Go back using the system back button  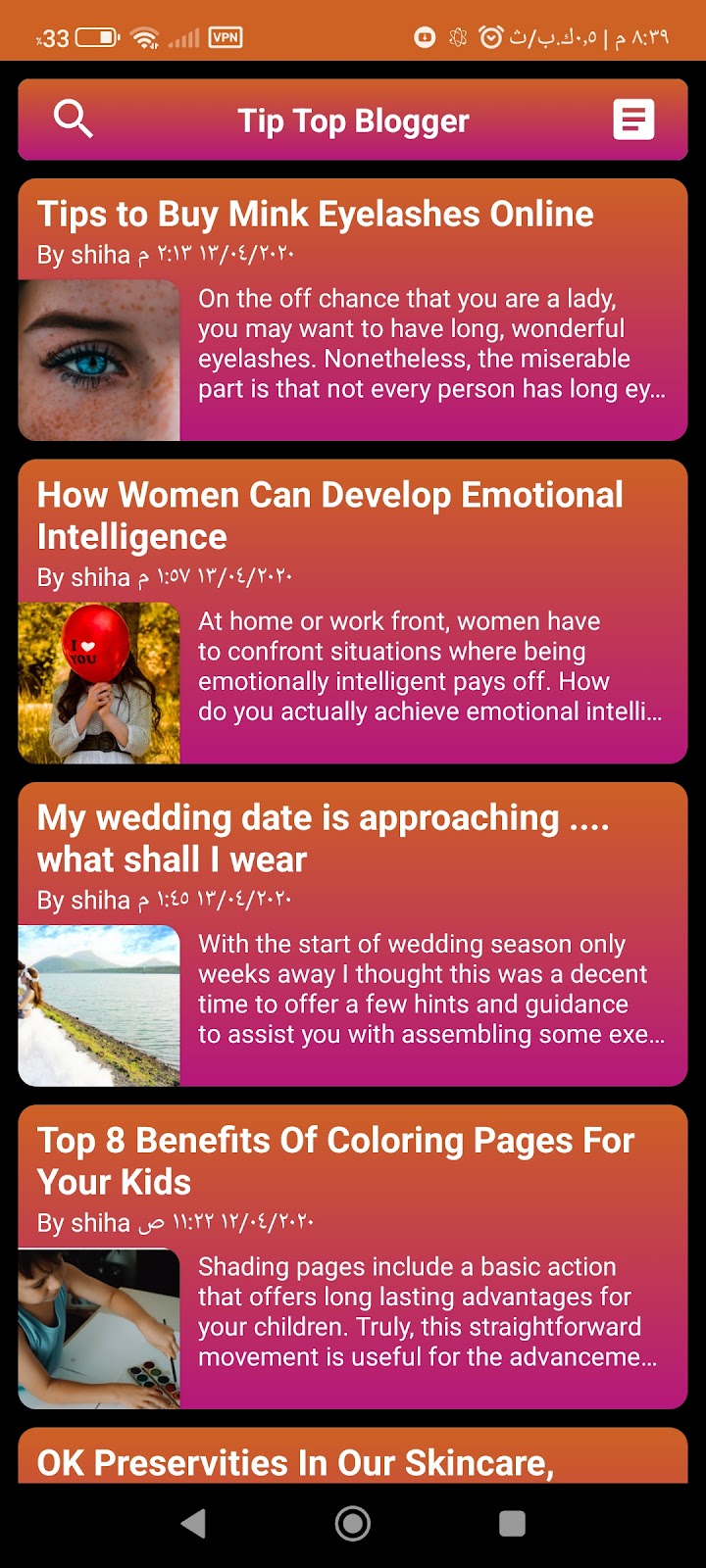pos(194,1522)
